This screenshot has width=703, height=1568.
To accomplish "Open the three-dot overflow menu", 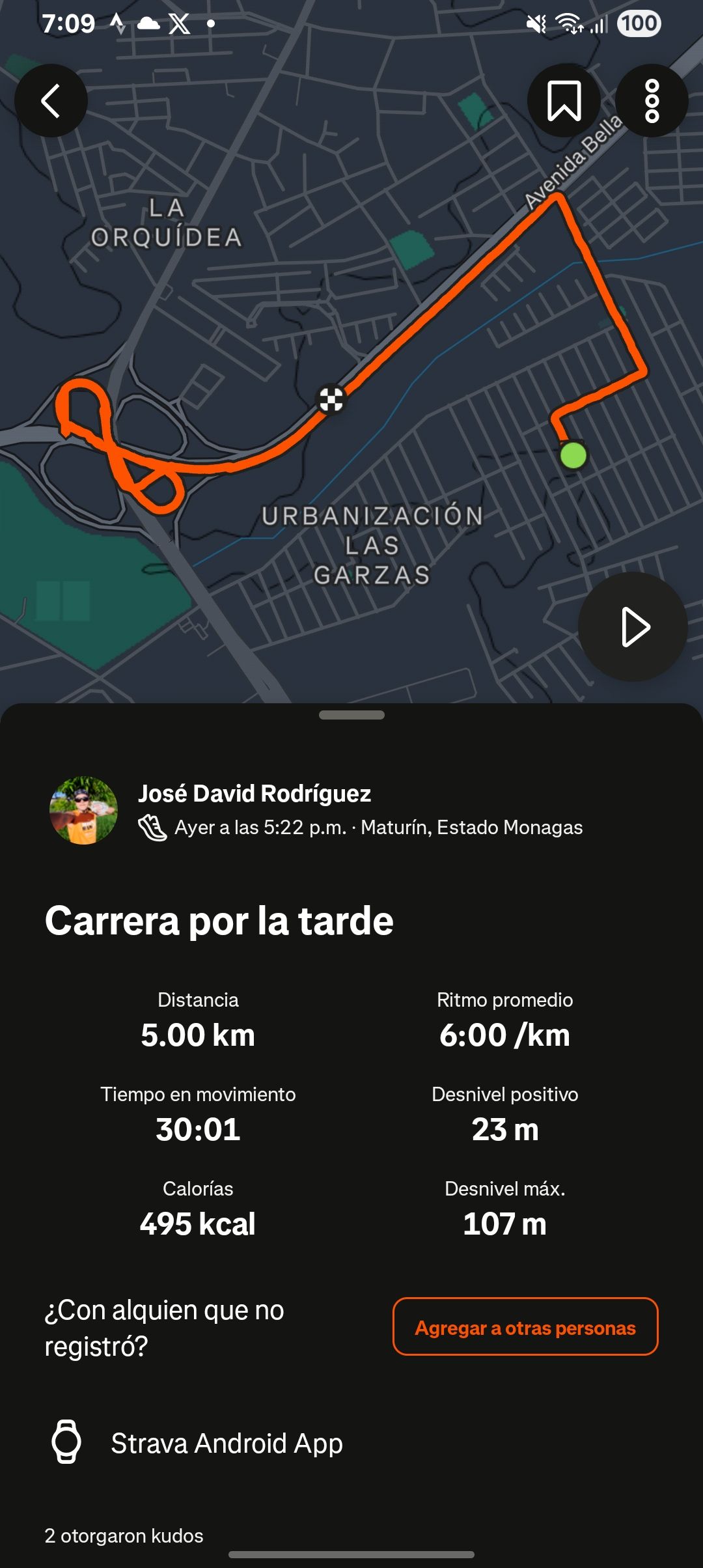I will [x=652, y=101].
